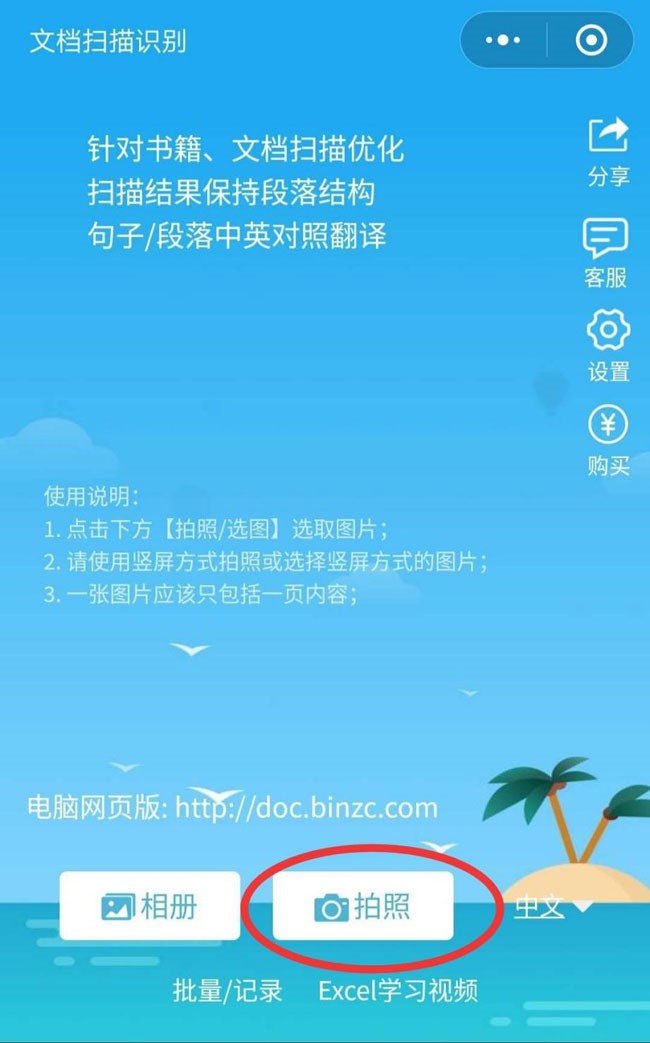This screenshot has height=1043, width=650.
Task: Choose an image from 相册
Action: 150,906
